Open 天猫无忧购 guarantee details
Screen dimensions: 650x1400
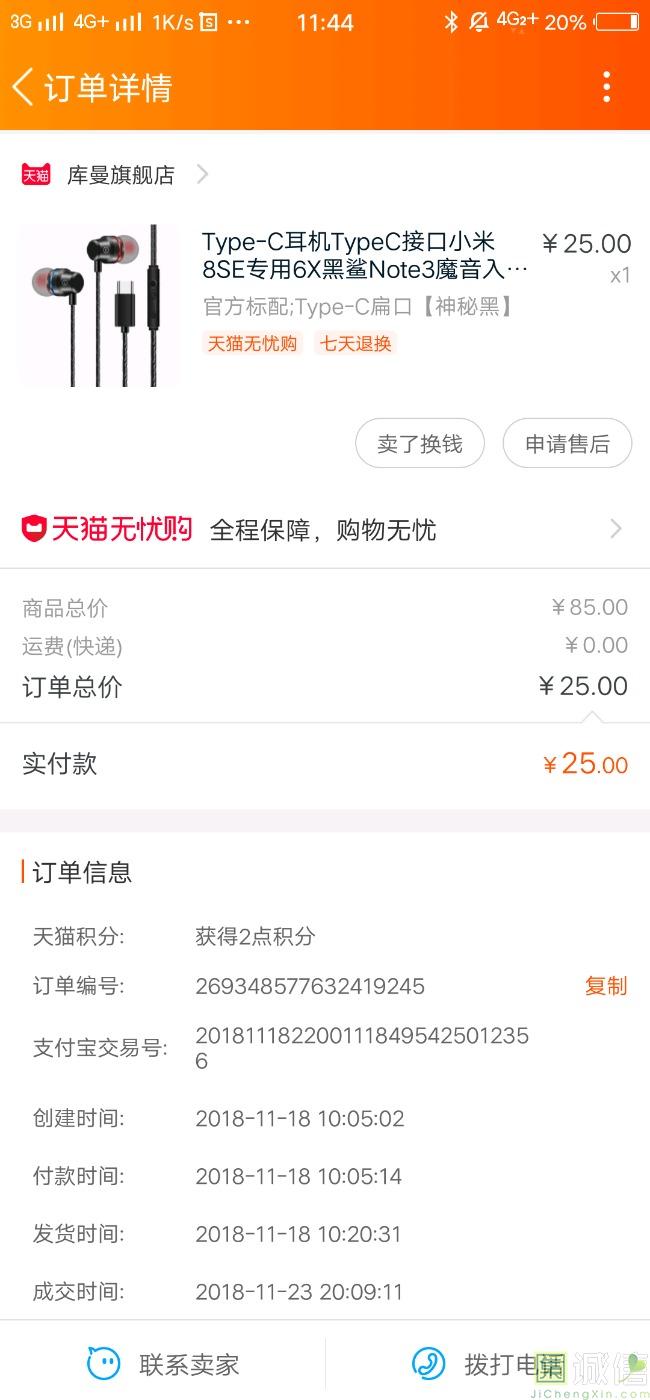pos(325,529)
